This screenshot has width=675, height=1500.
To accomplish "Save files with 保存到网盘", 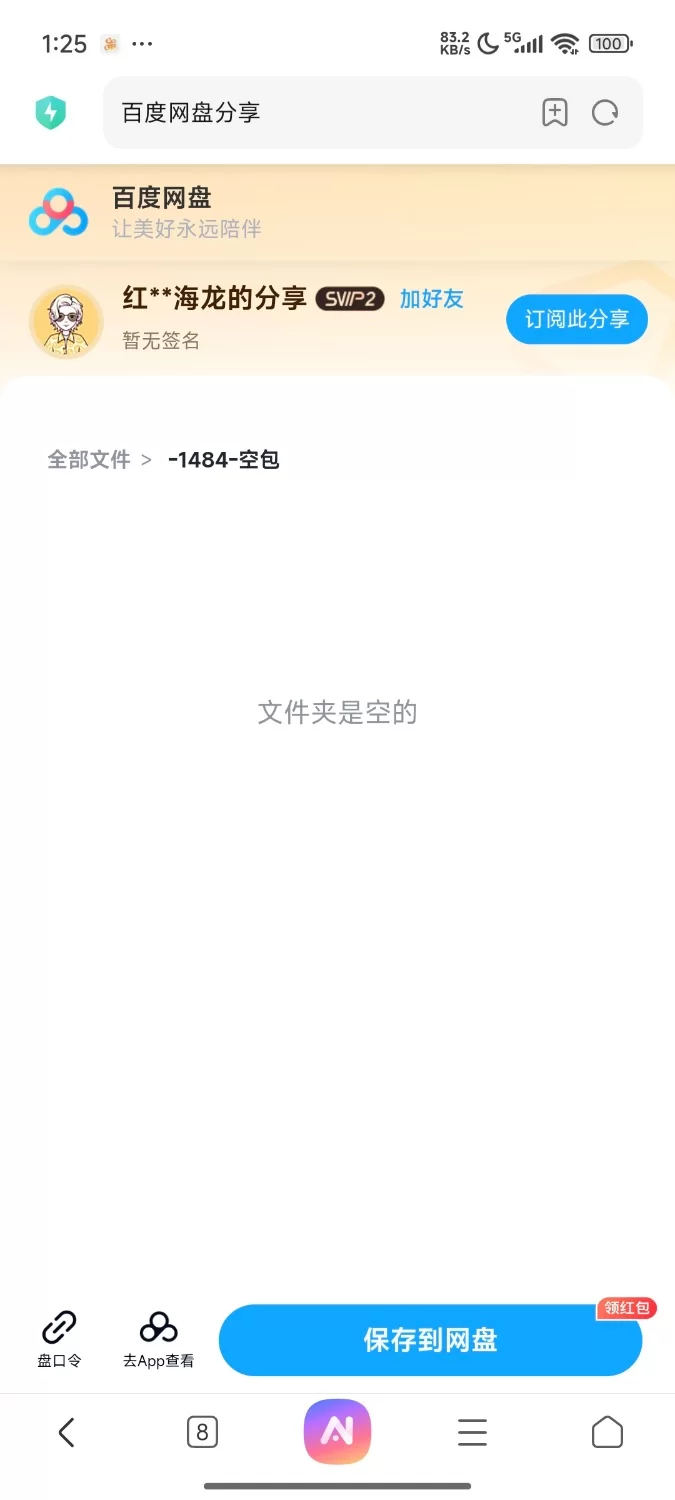I will (x=430, y=1340).
